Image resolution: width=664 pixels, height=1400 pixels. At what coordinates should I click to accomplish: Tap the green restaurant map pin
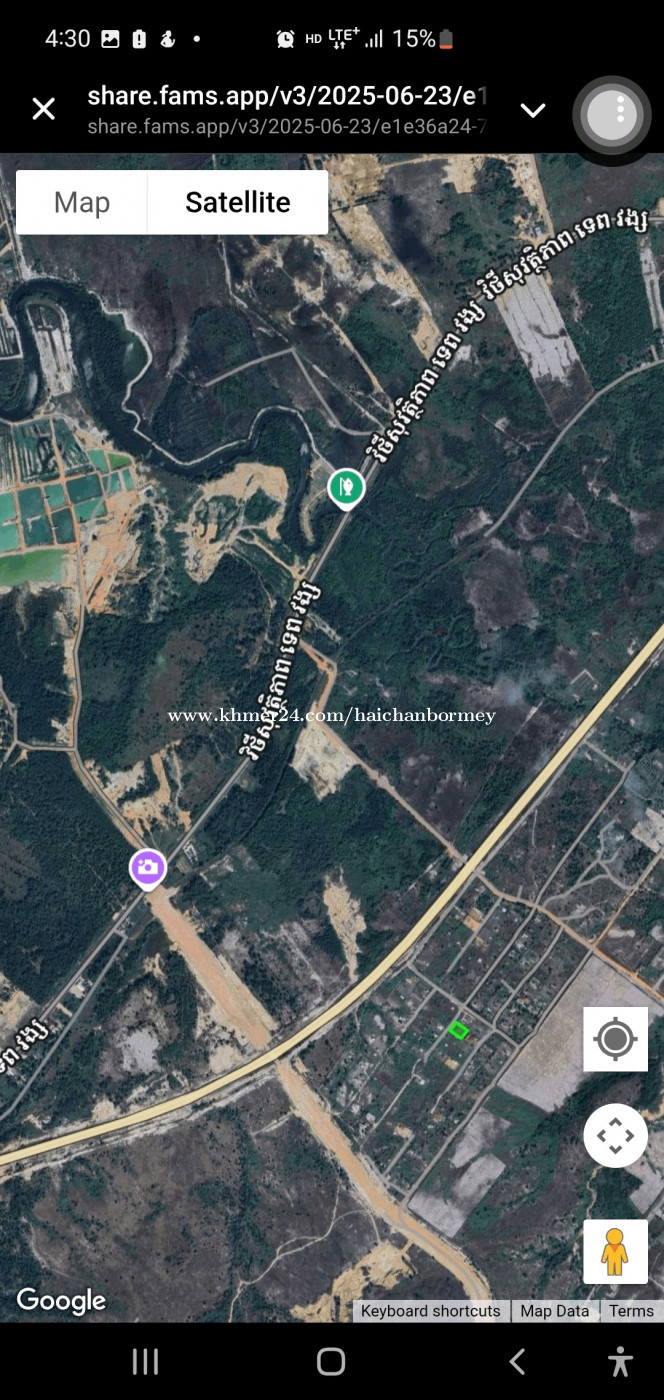coord(346,488)
